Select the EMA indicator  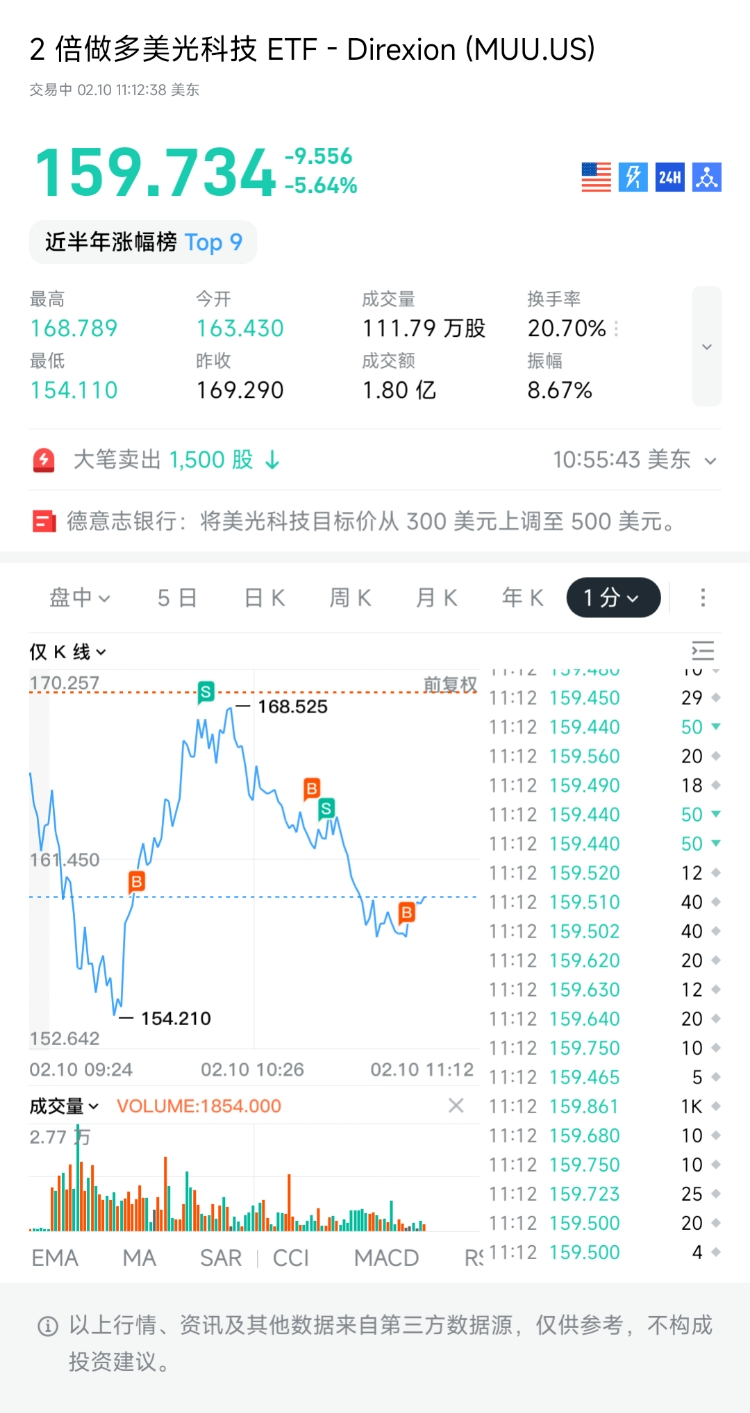click(x=55, y=1258)
